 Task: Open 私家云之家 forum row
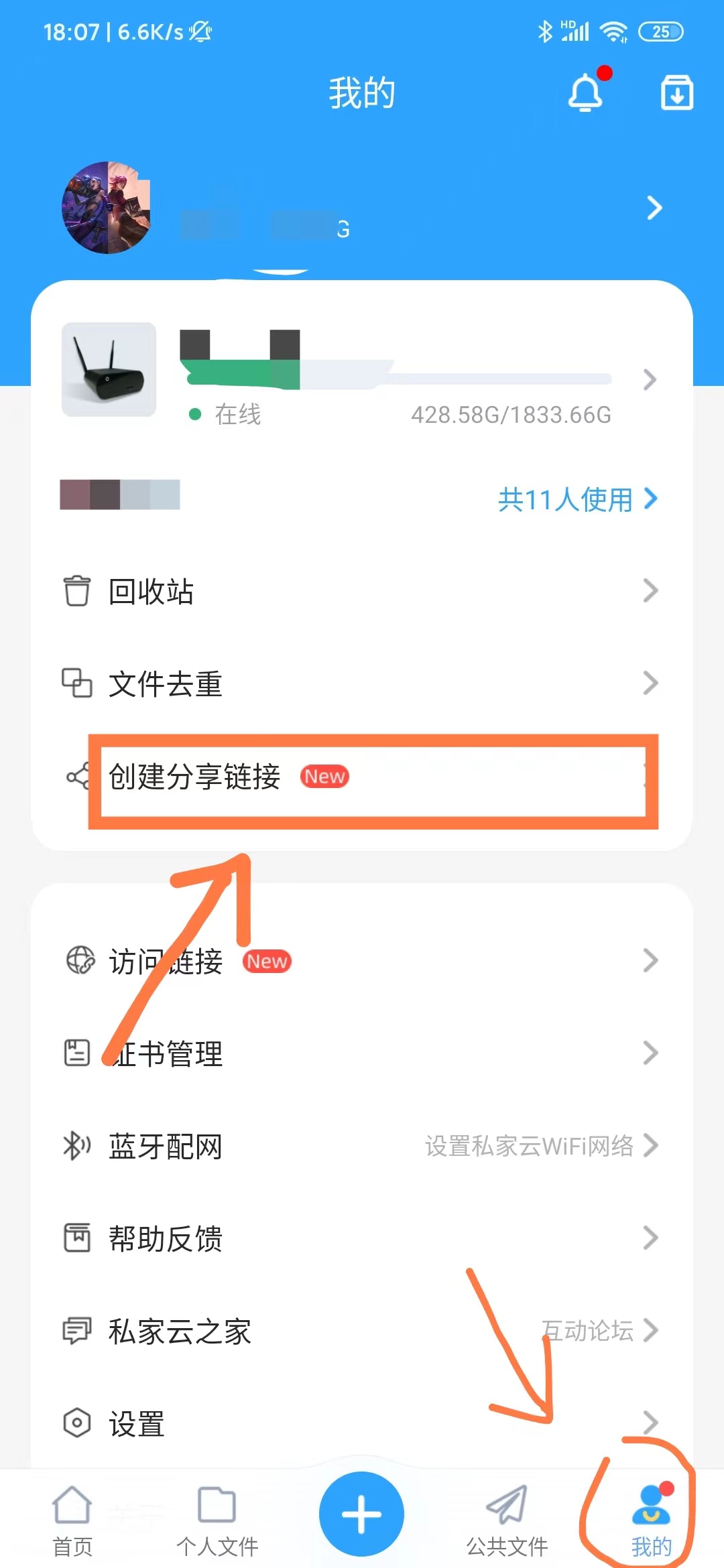click(362, 1331)
